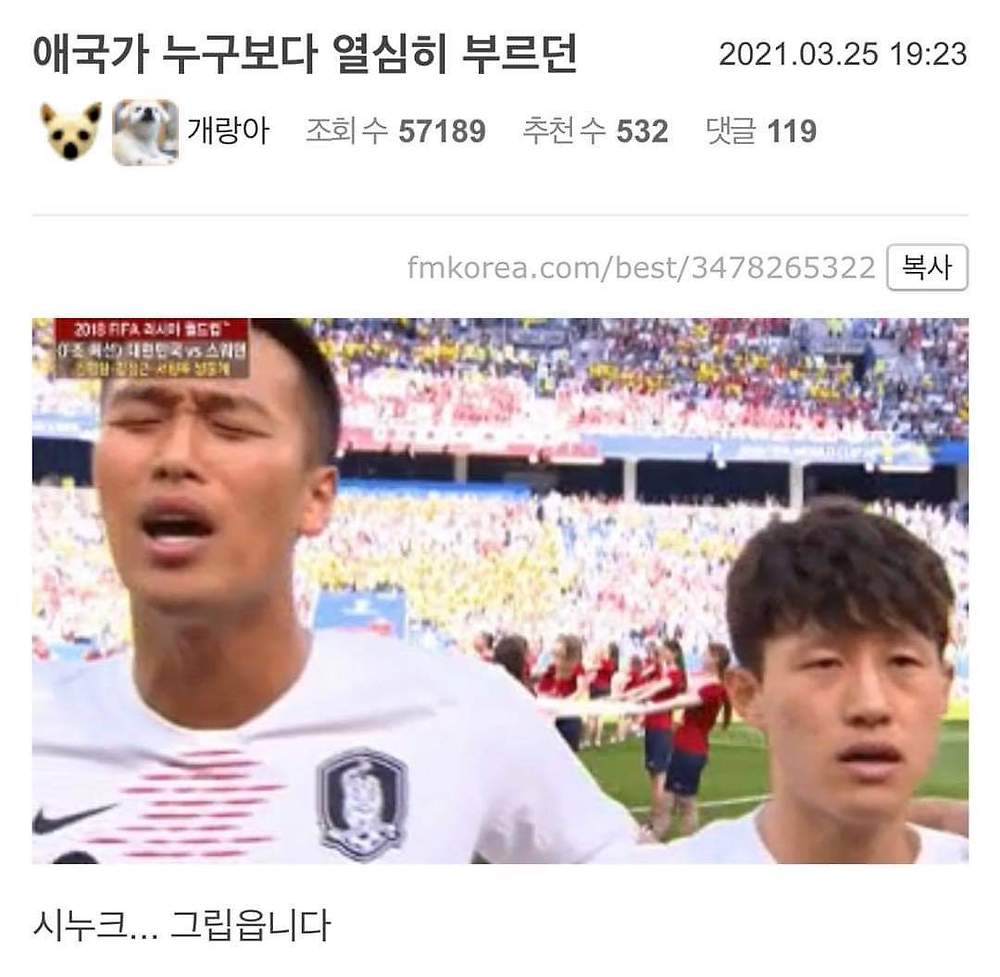Open the fmkorea.com/best/3478265322 link

coord(641,268)
